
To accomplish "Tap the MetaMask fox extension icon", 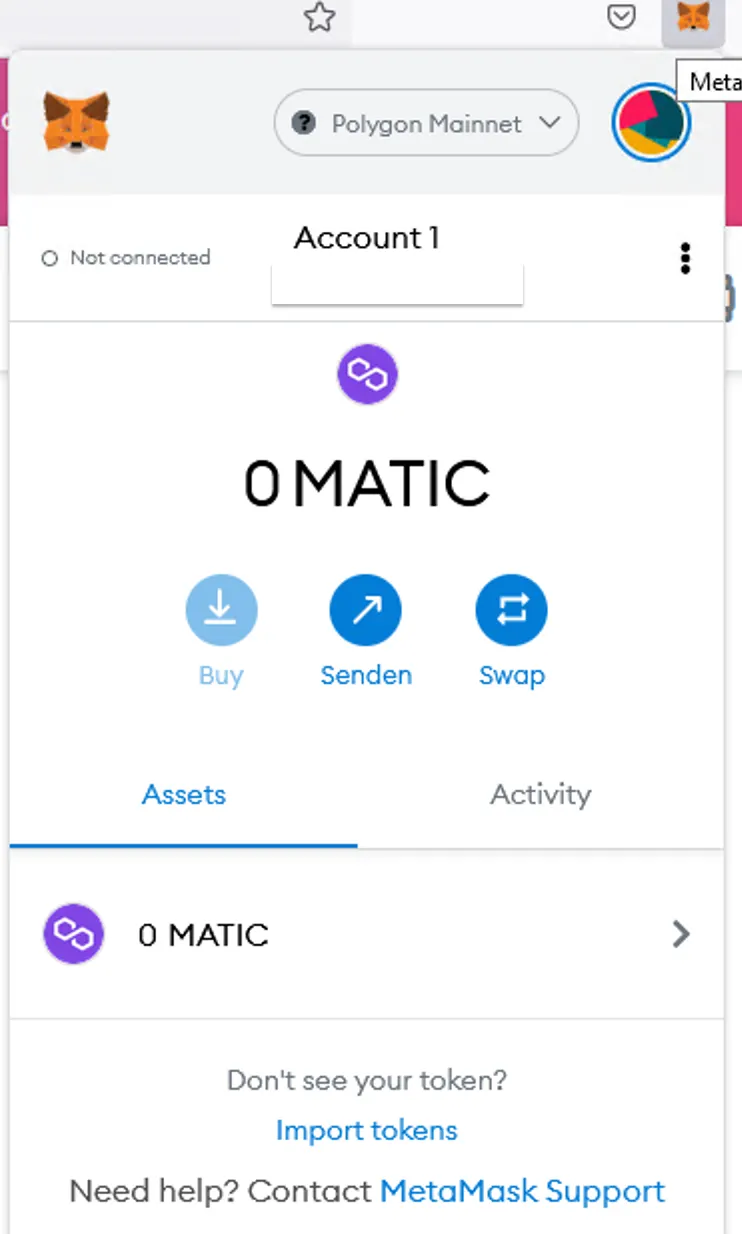I will coord(693,18).
